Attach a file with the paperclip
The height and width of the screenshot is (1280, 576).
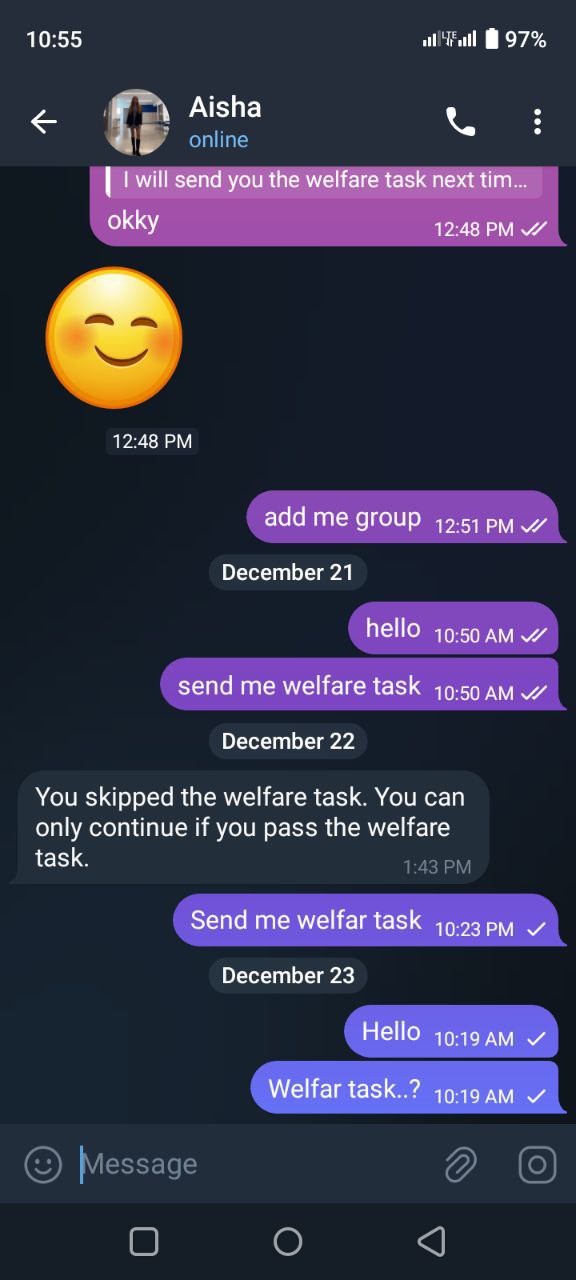(460, 1164)
